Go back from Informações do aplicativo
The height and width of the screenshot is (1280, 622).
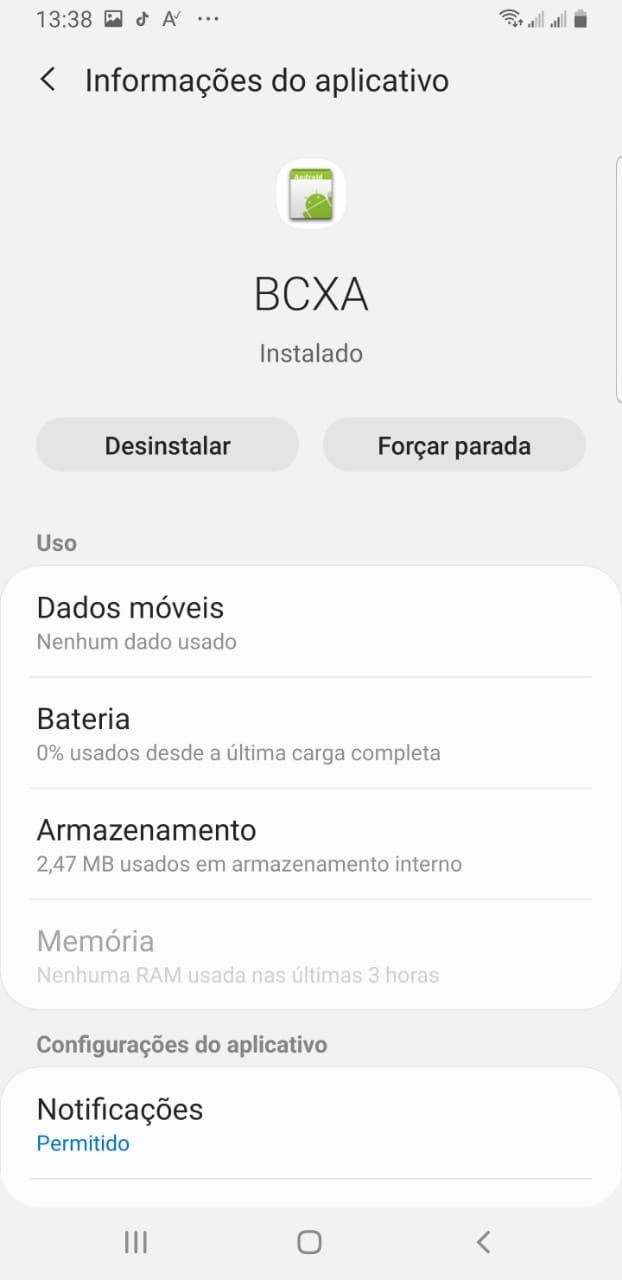(x=47, y=80)
